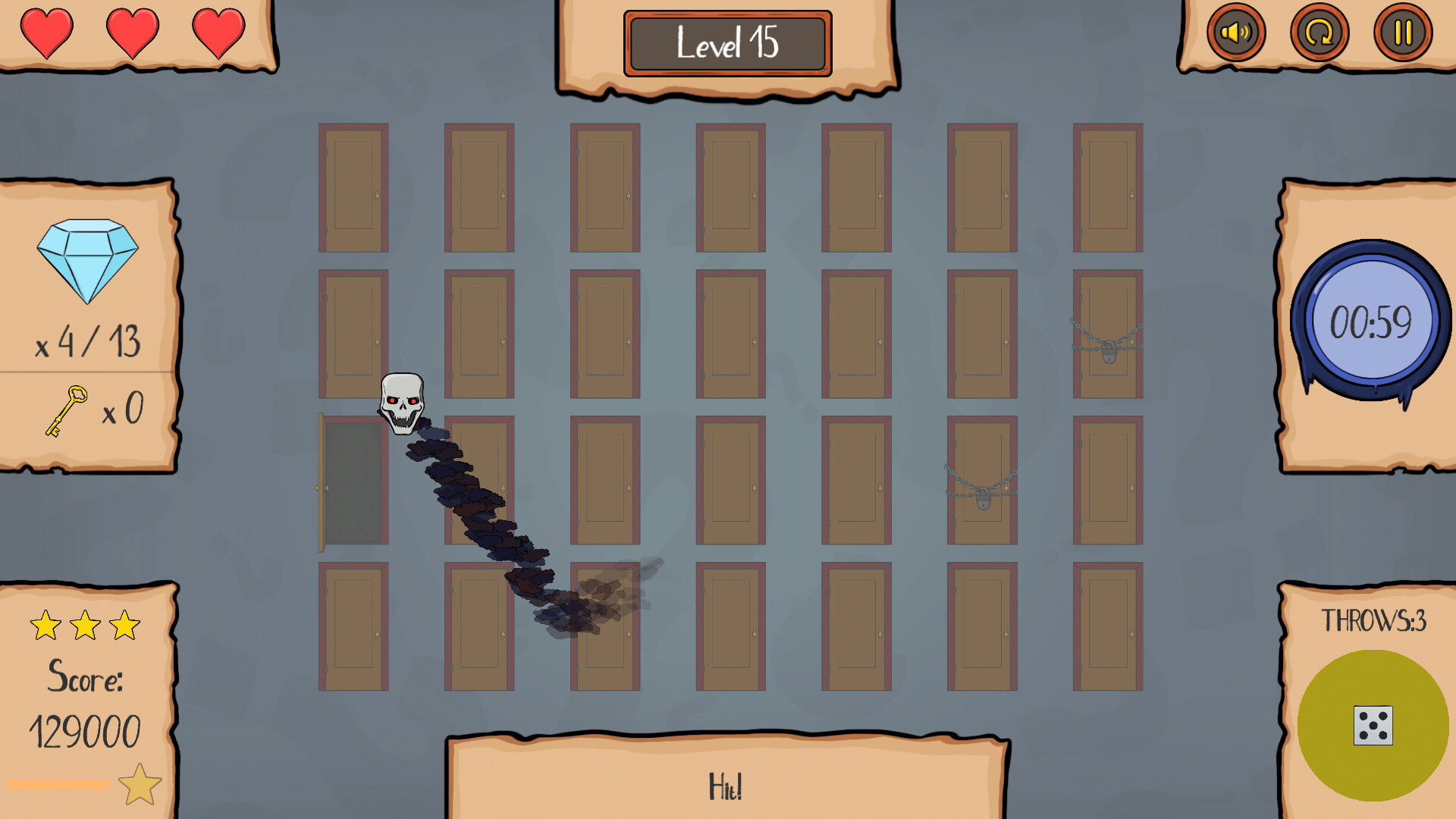Roll the dice button
Viewport: 1456px width, 819px height.
[x=1373, y=726]
